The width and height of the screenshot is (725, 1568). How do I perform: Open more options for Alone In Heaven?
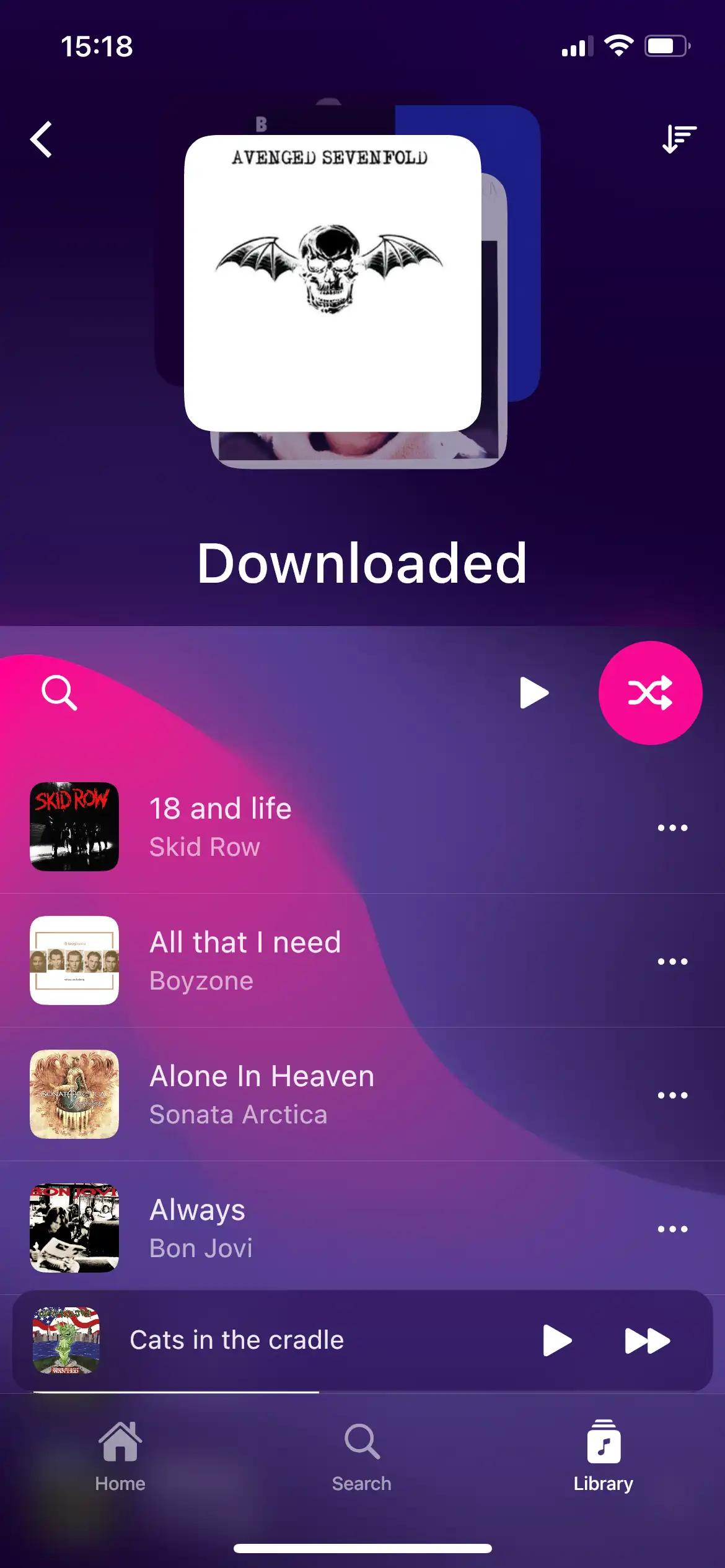[x=672, y=1095]
